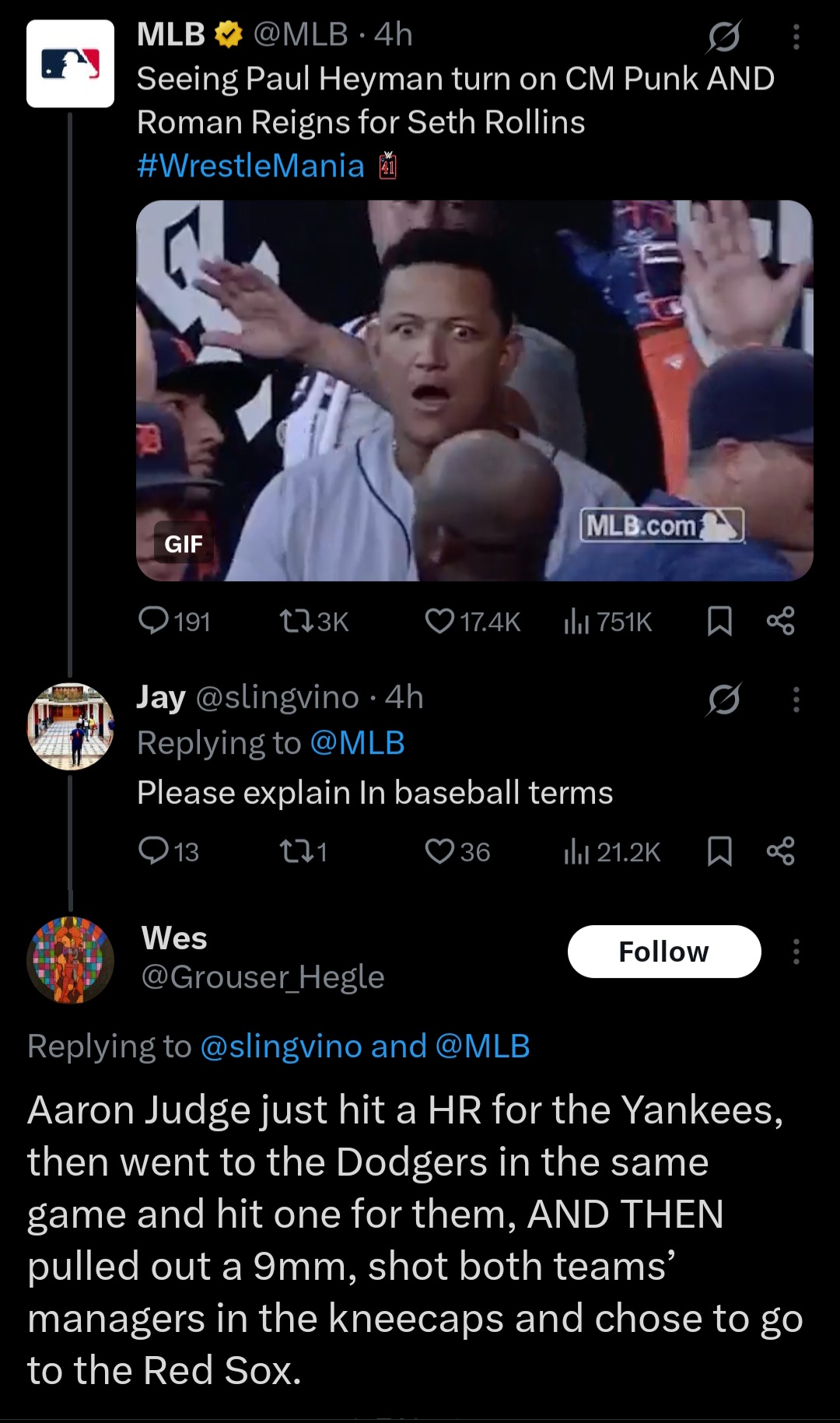Follow Wes's account

(663, 951)
